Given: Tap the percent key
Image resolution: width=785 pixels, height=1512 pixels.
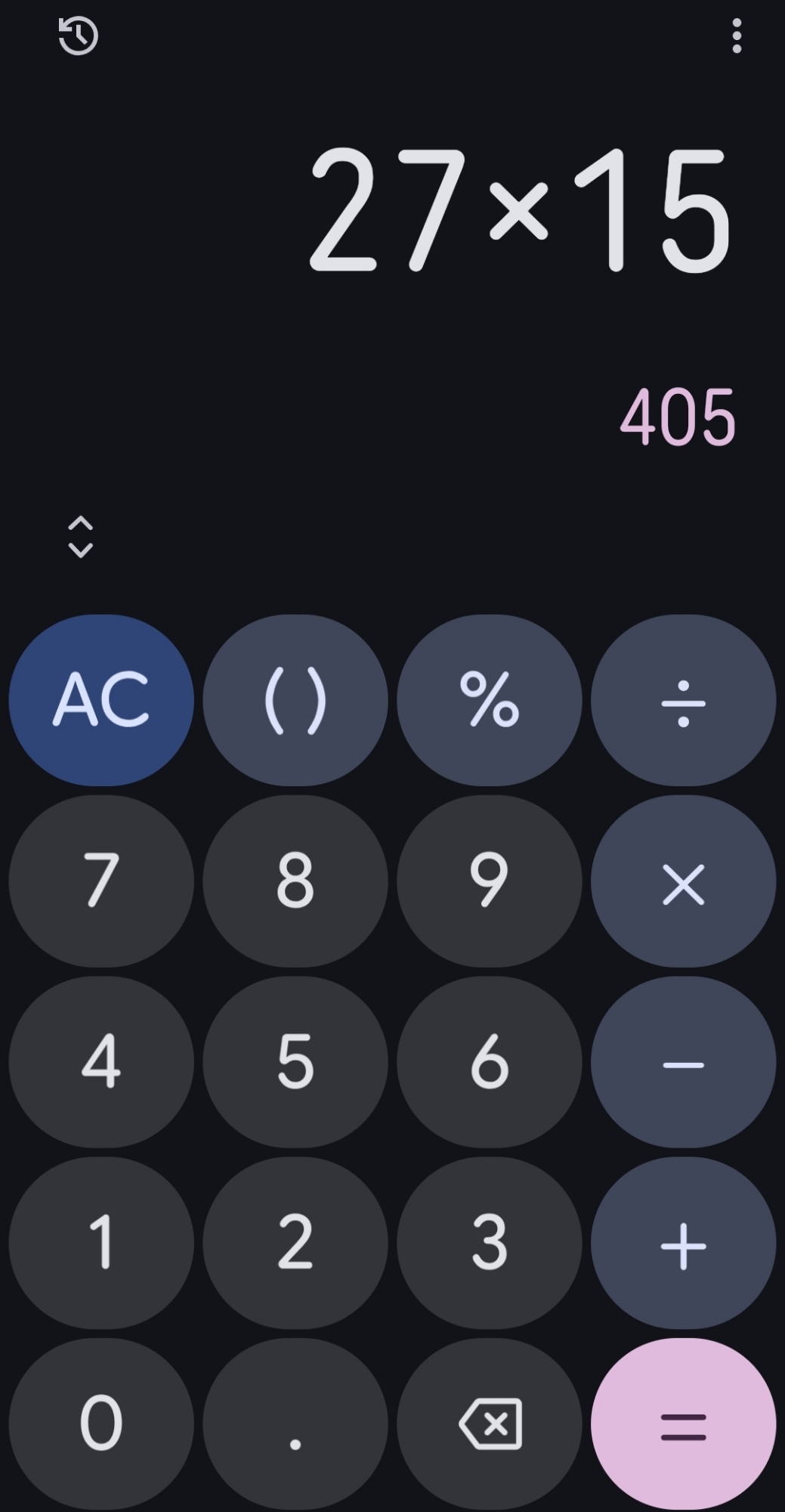Looking at the screenshot, I should 490,700.
